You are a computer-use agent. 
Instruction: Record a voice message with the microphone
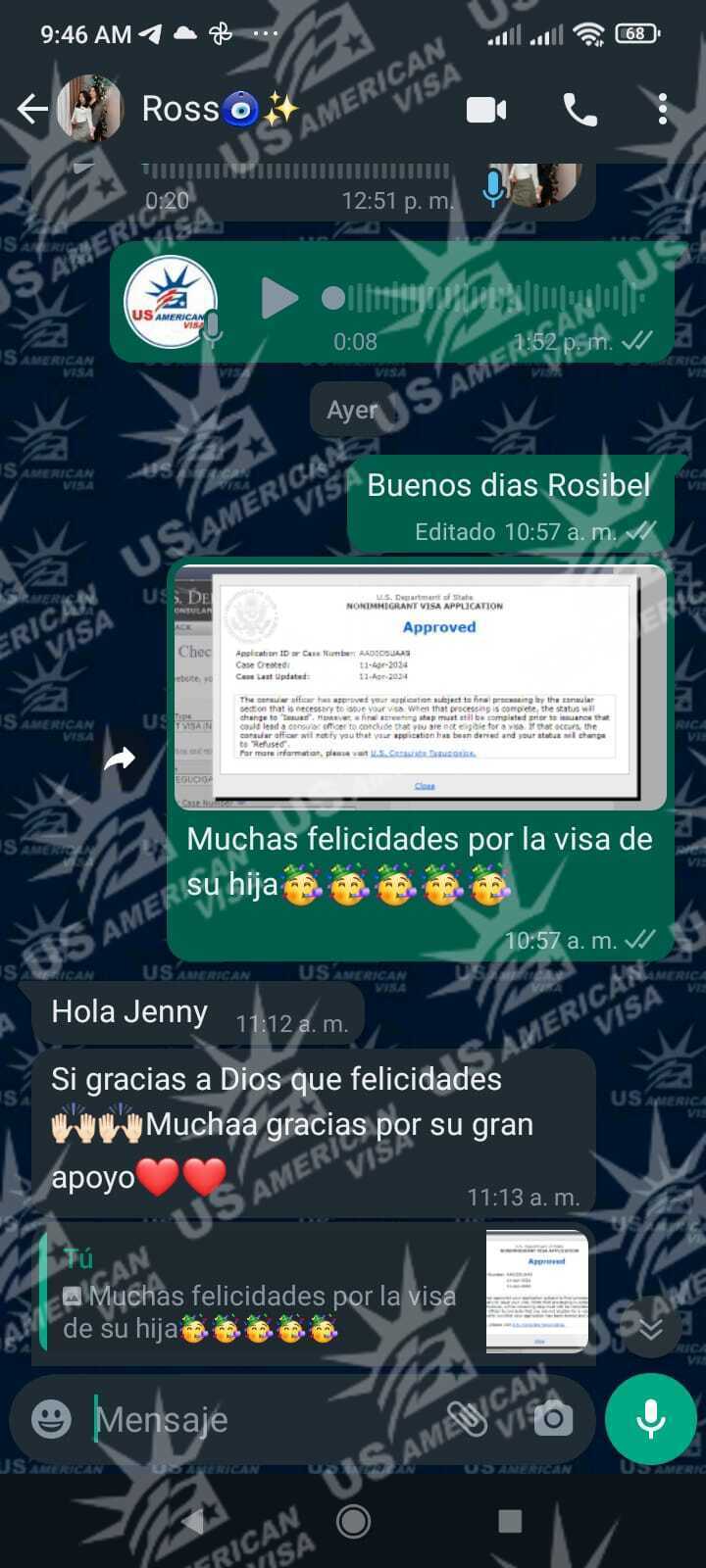pyautogui.click(x=650, y=1419)
